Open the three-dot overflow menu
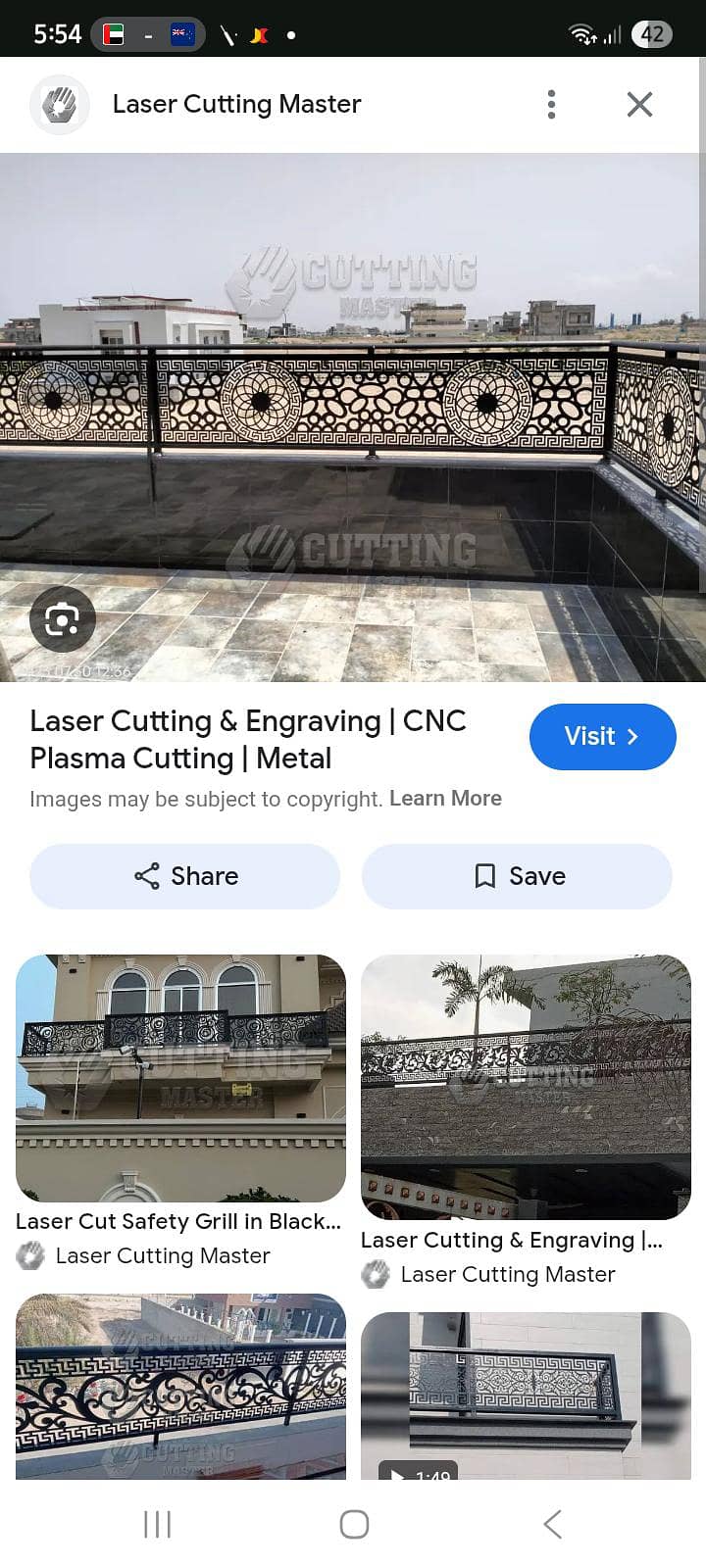The height and width of the screenshot is (1568, 706). (x=551, y=104)
